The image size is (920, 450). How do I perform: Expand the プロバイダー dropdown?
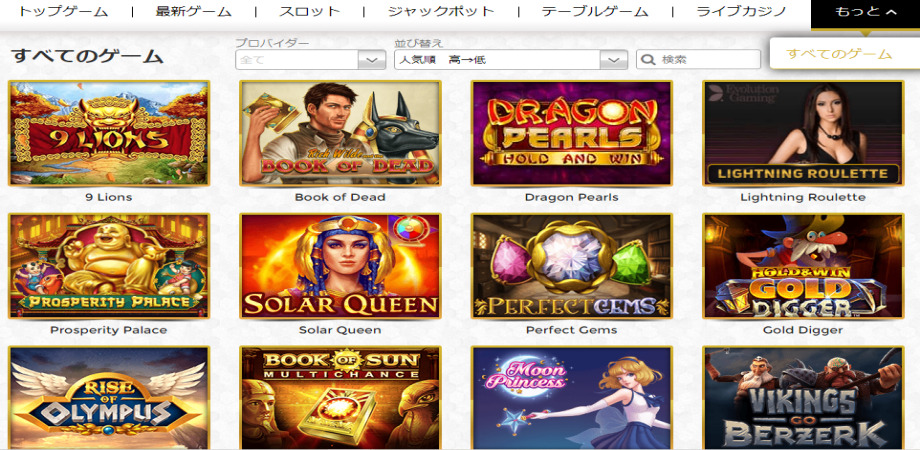click(x=310, y=60)
